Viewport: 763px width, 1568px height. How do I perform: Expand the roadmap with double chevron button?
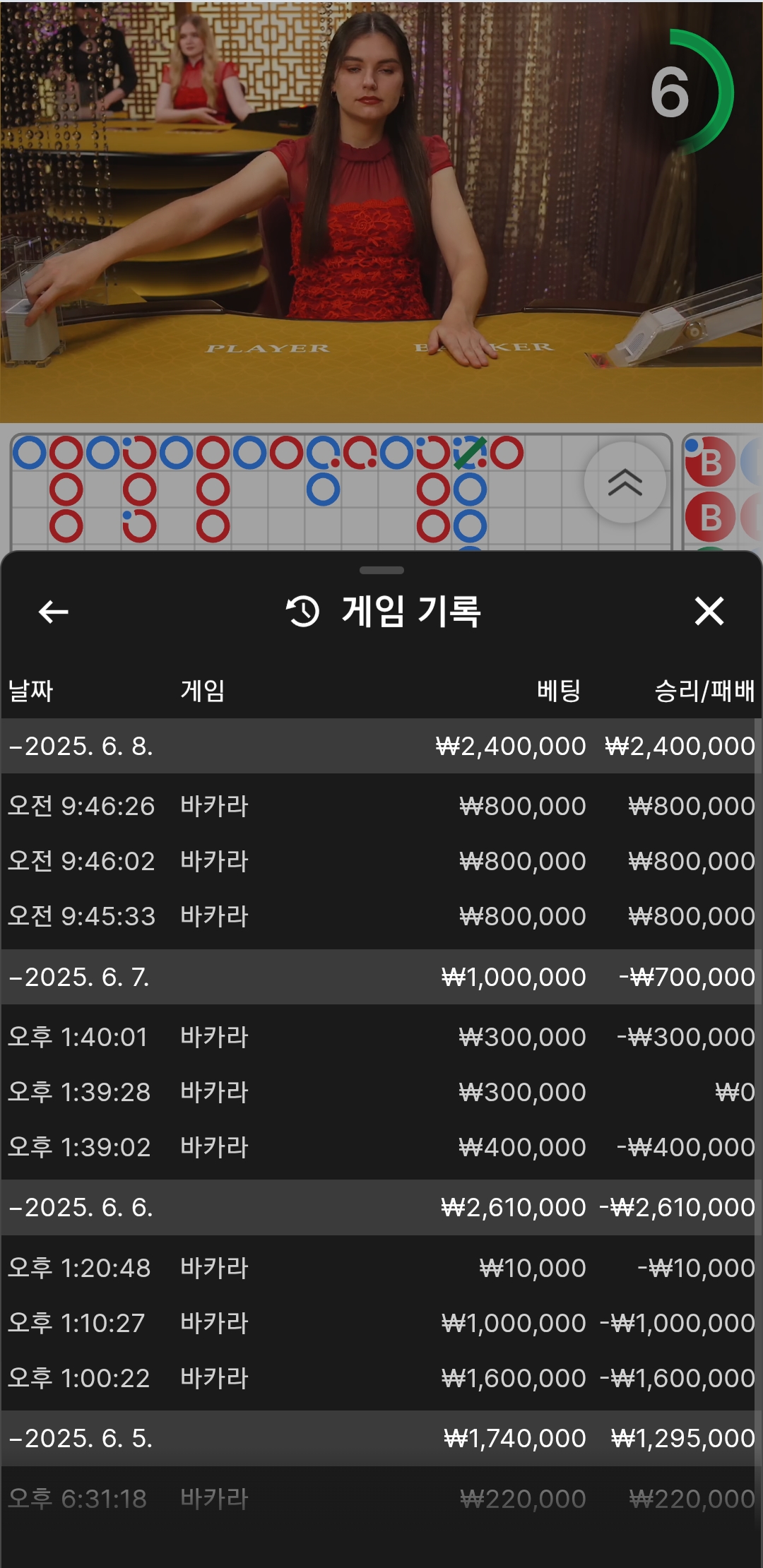[625, 482]
